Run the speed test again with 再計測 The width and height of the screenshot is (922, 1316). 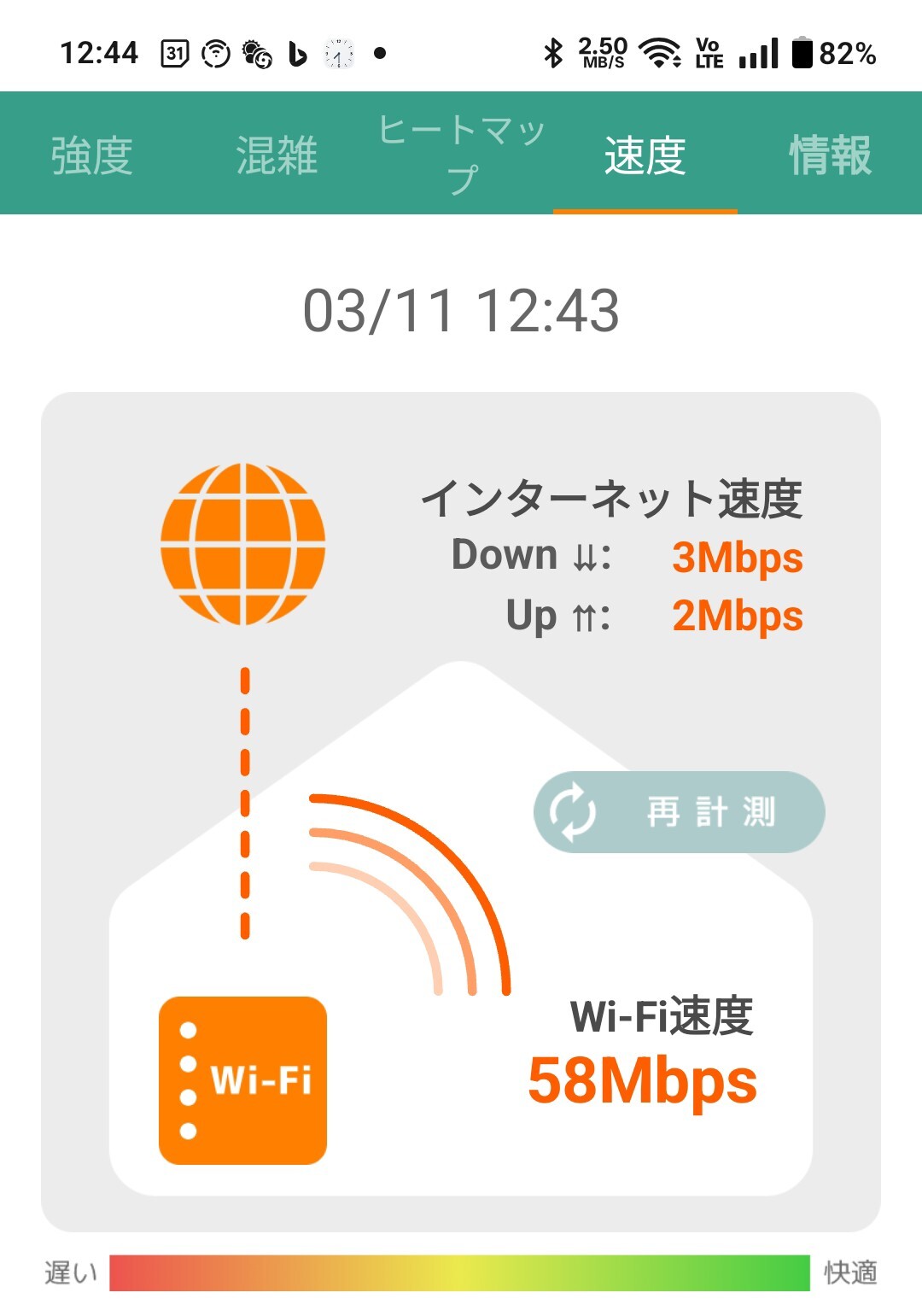[x=680, y=811]
